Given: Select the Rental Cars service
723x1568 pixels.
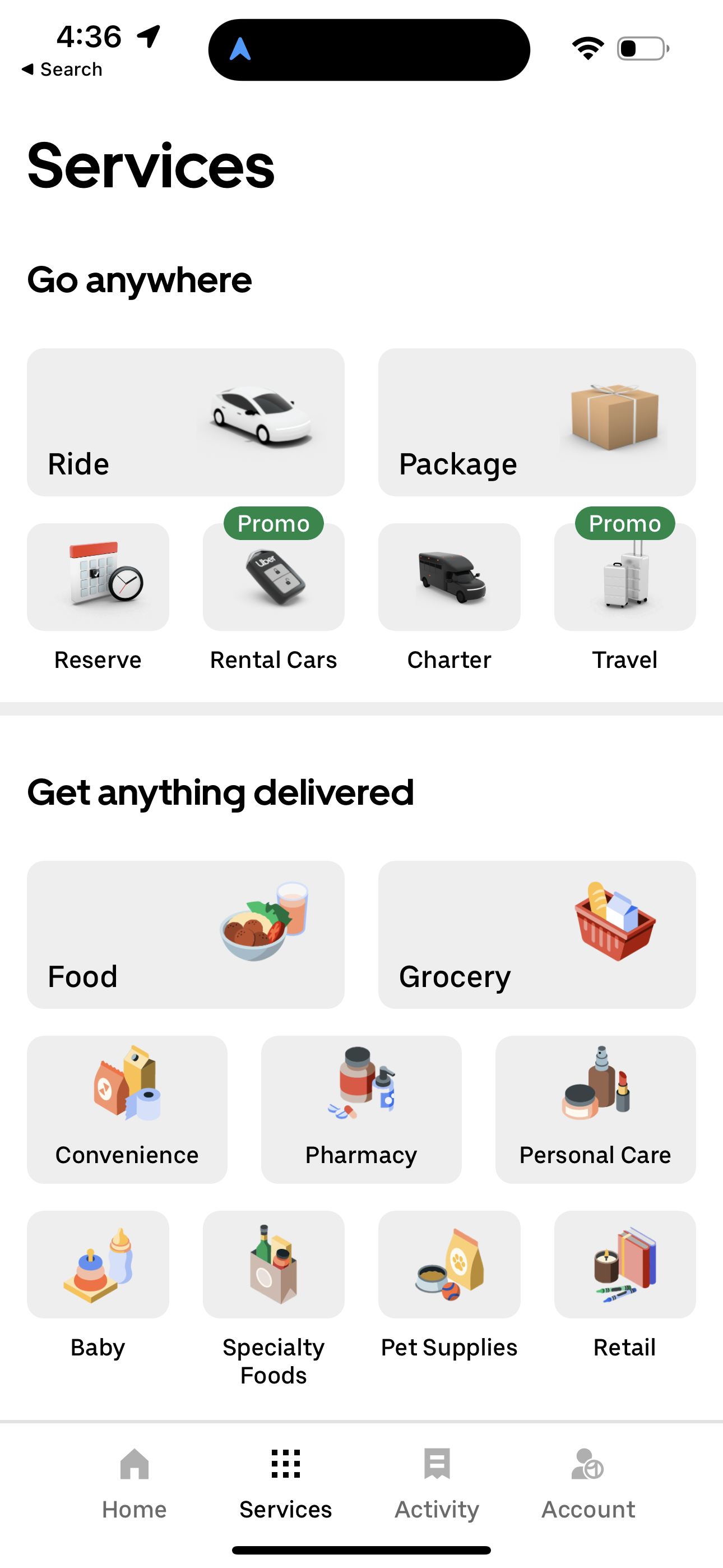Looking at the screenshot, I should 274,577.
